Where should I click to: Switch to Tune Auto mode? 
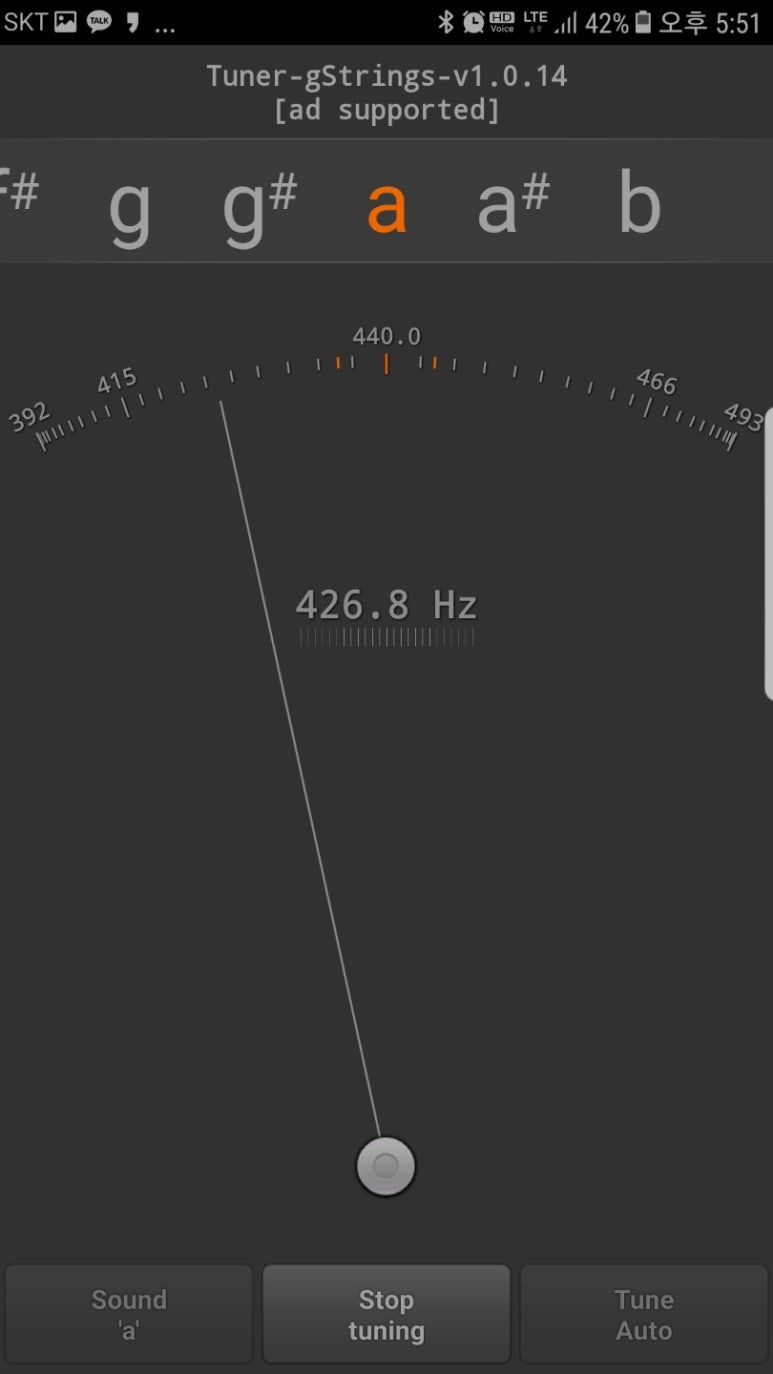click(644, 1314)
